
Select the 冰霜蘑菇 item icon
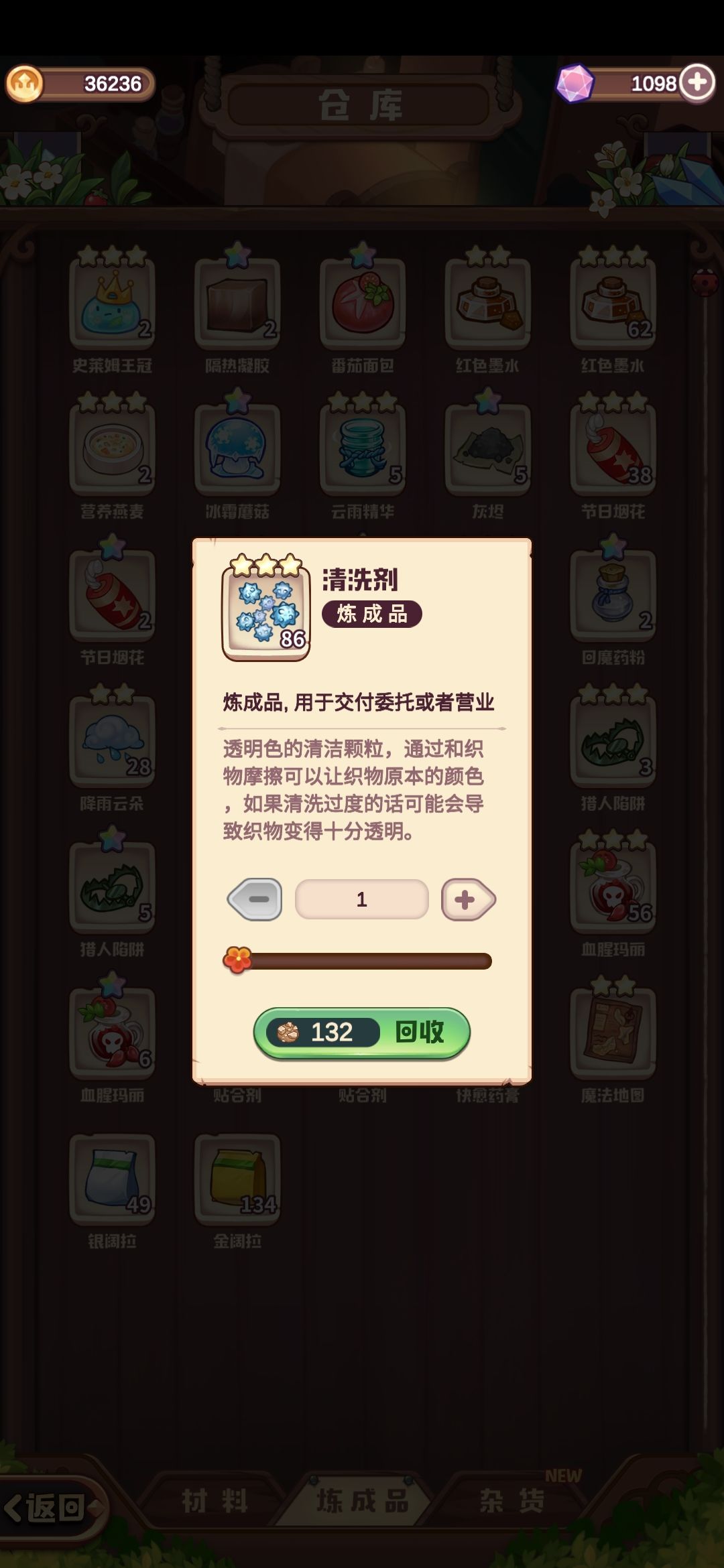point(235,449)
